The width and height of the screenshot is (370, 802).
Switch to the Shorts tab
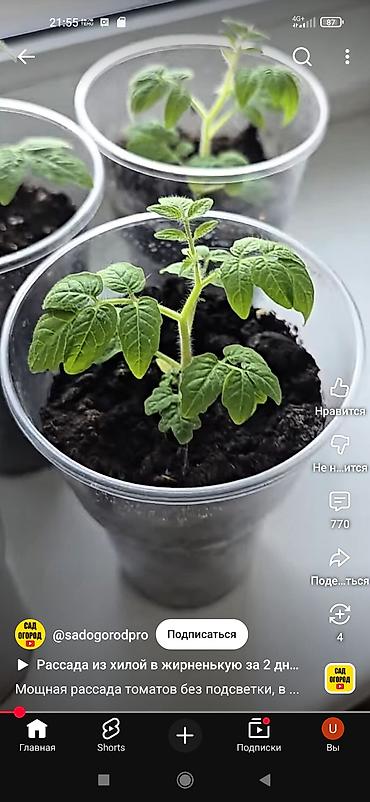coord(111,736)
